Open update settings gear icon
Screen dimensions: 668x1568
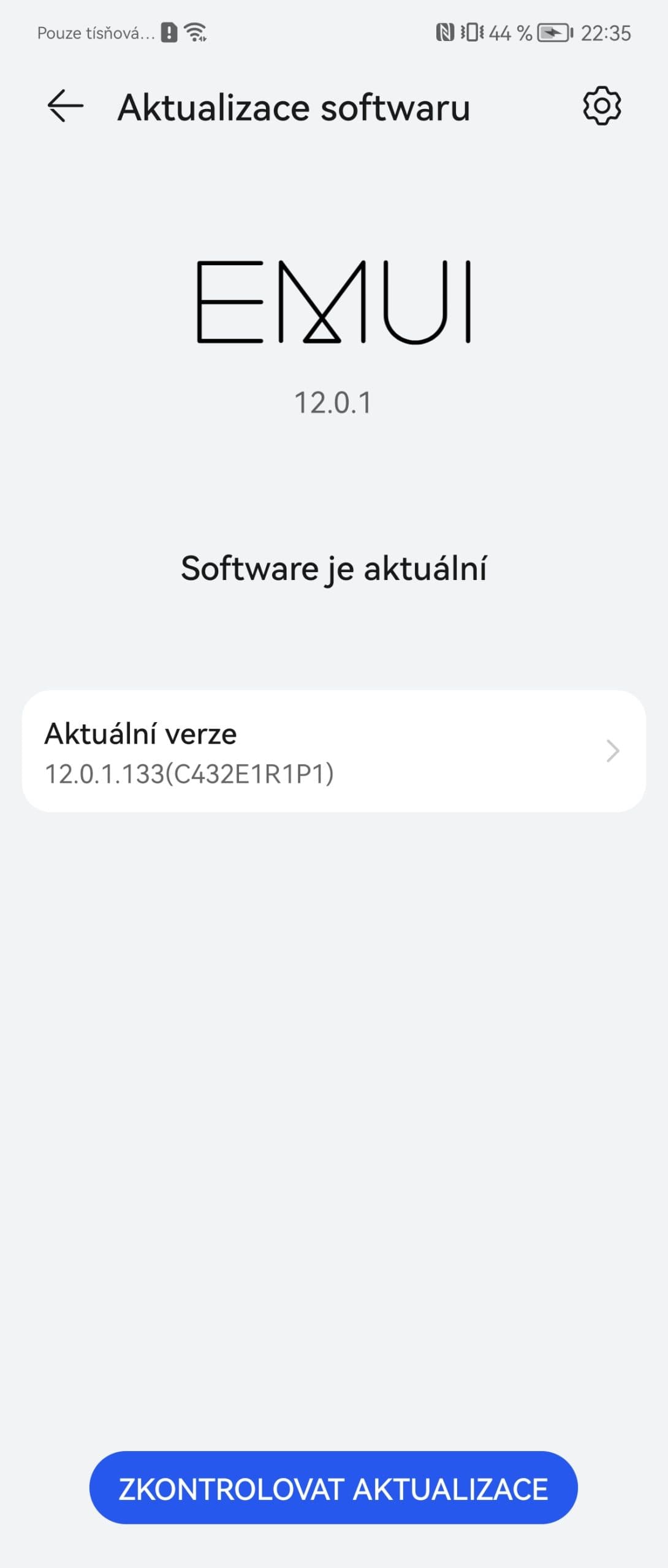[601, 106]
